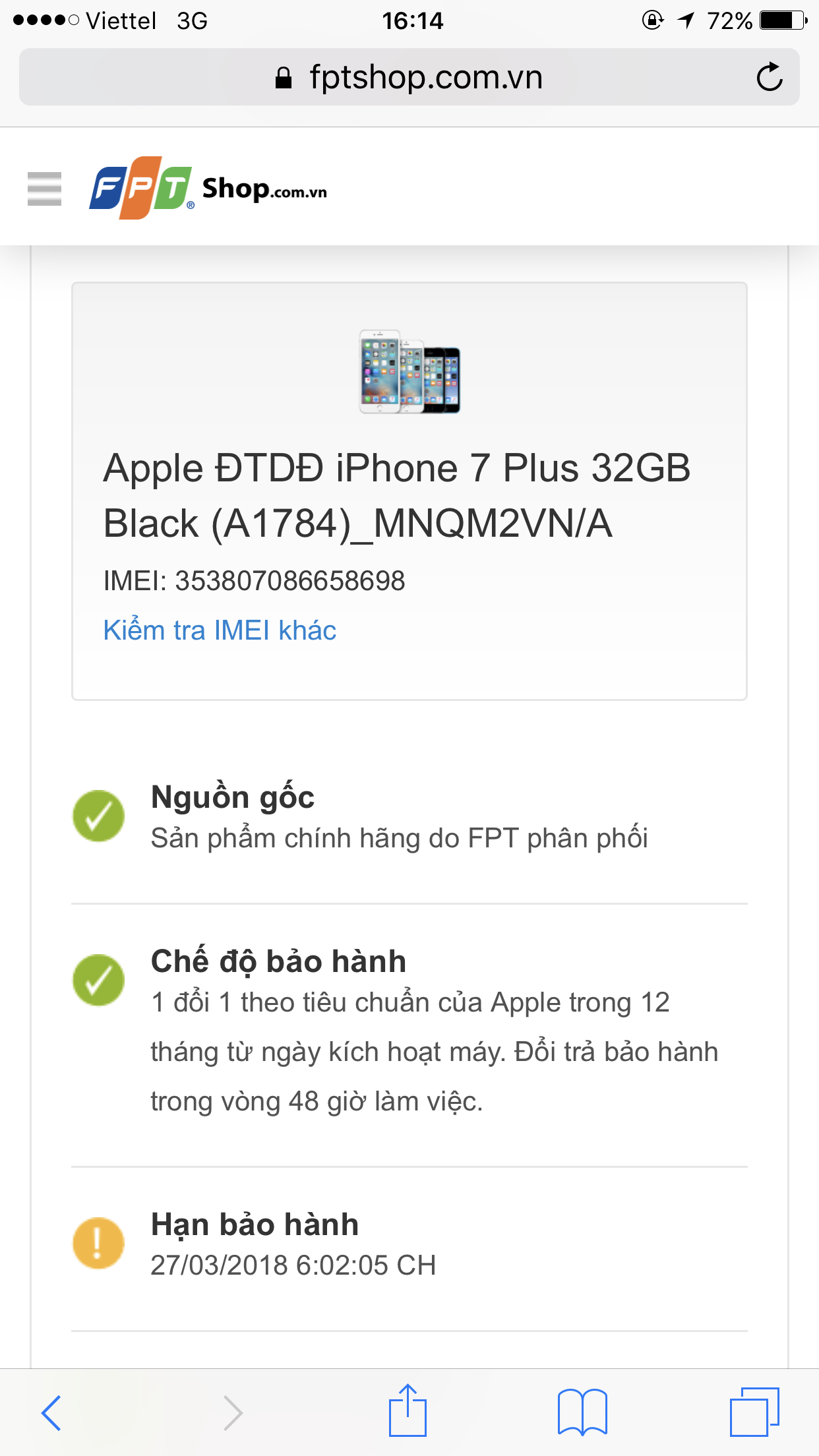Open Safari bookmarks
The height and width of the screenshot is (1456, 819).
(x=582, y=1412)
